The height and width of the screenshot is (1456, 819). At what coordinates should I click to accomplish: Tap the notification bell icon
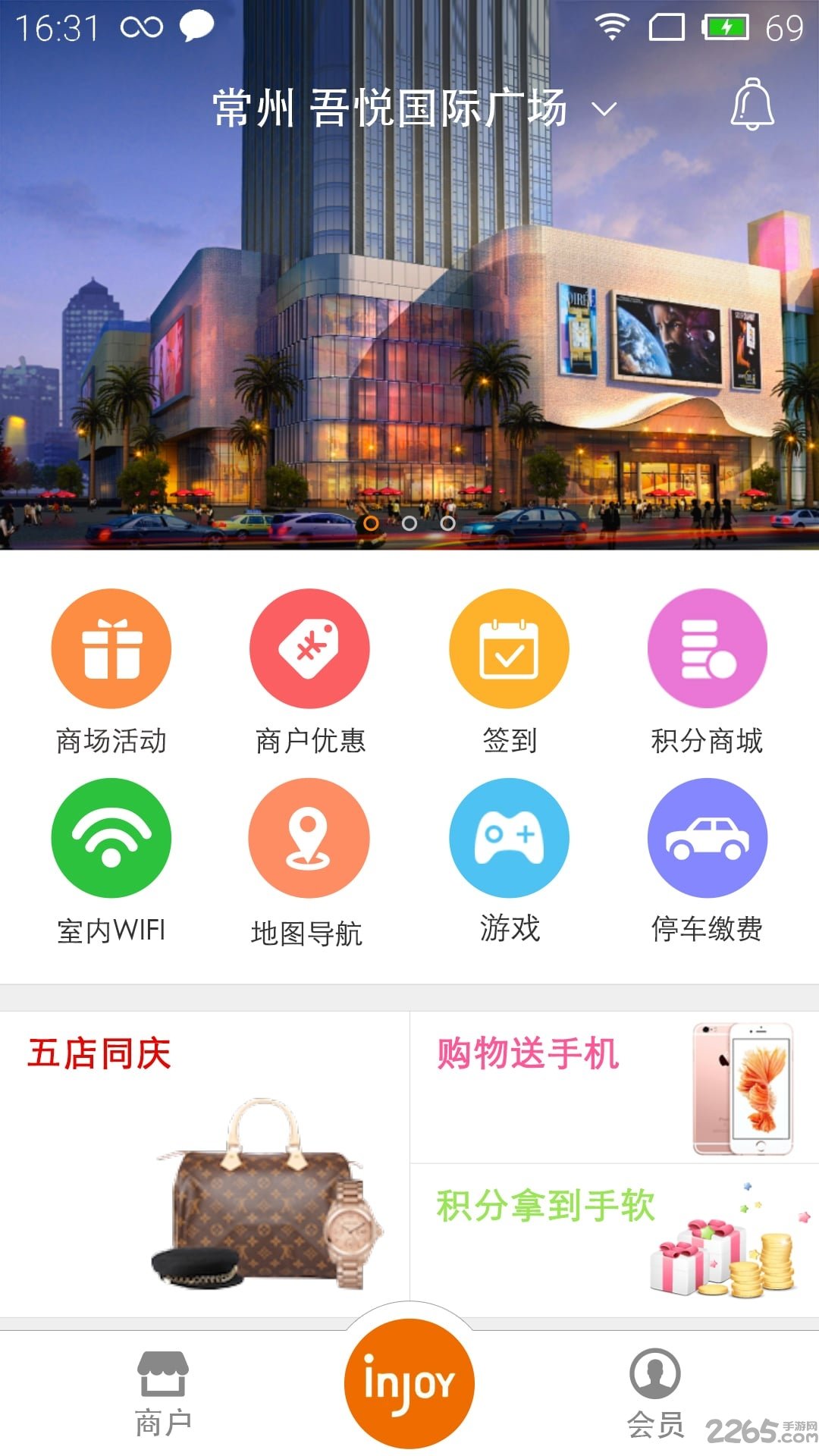click(750, 108)
